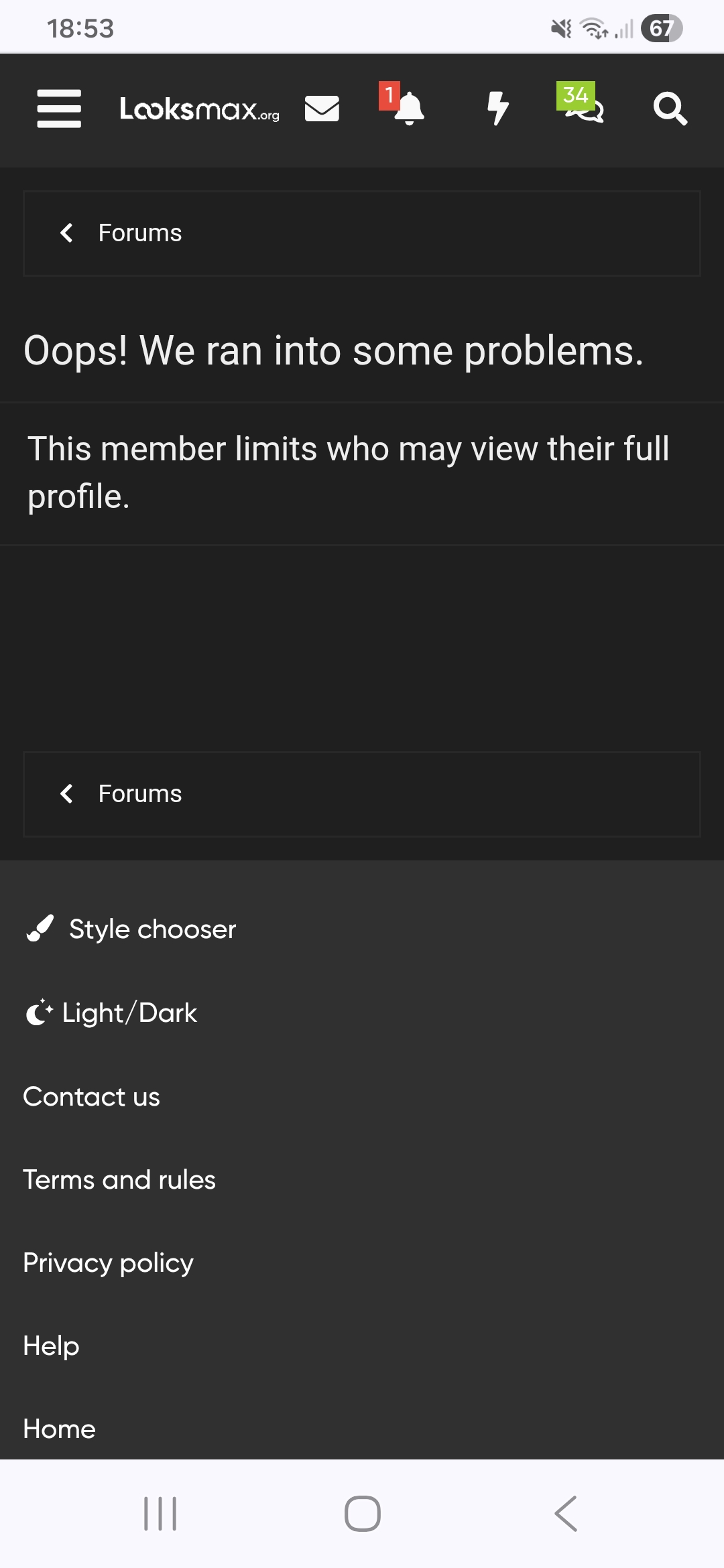The height and width of the screenshot is (1568, 724).
Task: Check notifications via bell icon
Action: tap(410, 111)
